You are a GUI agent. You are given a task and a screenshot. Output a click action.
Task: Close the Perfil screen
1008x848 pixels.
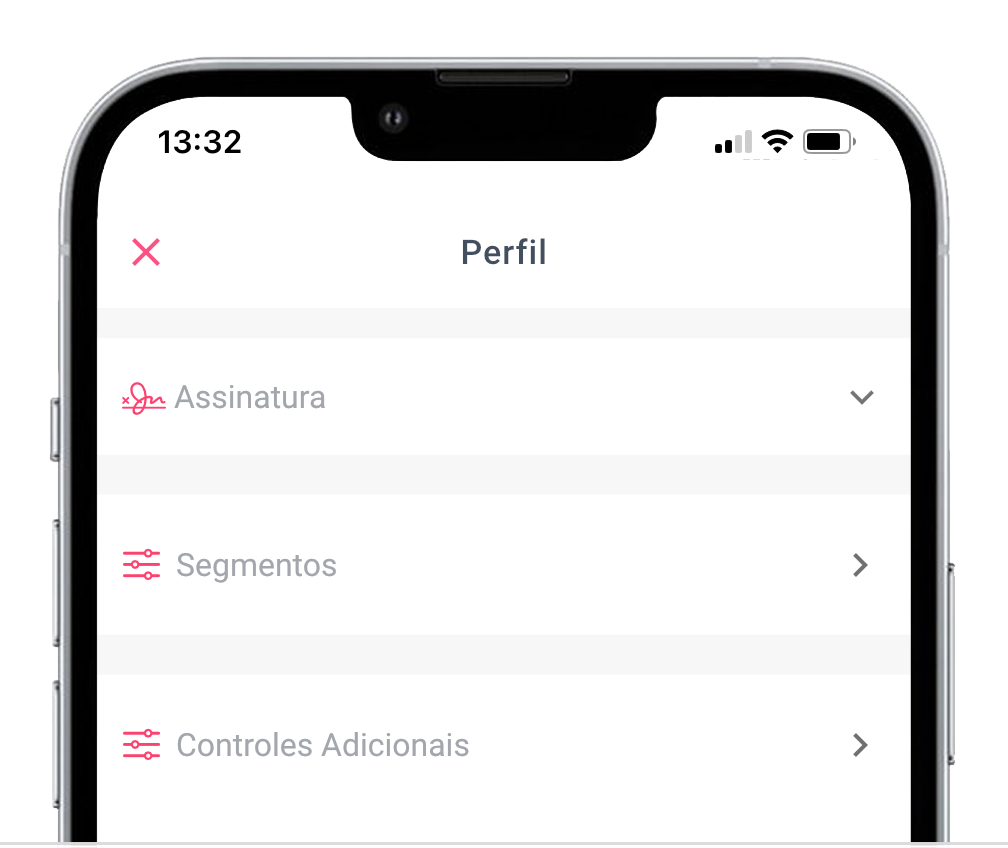(146, 252)
